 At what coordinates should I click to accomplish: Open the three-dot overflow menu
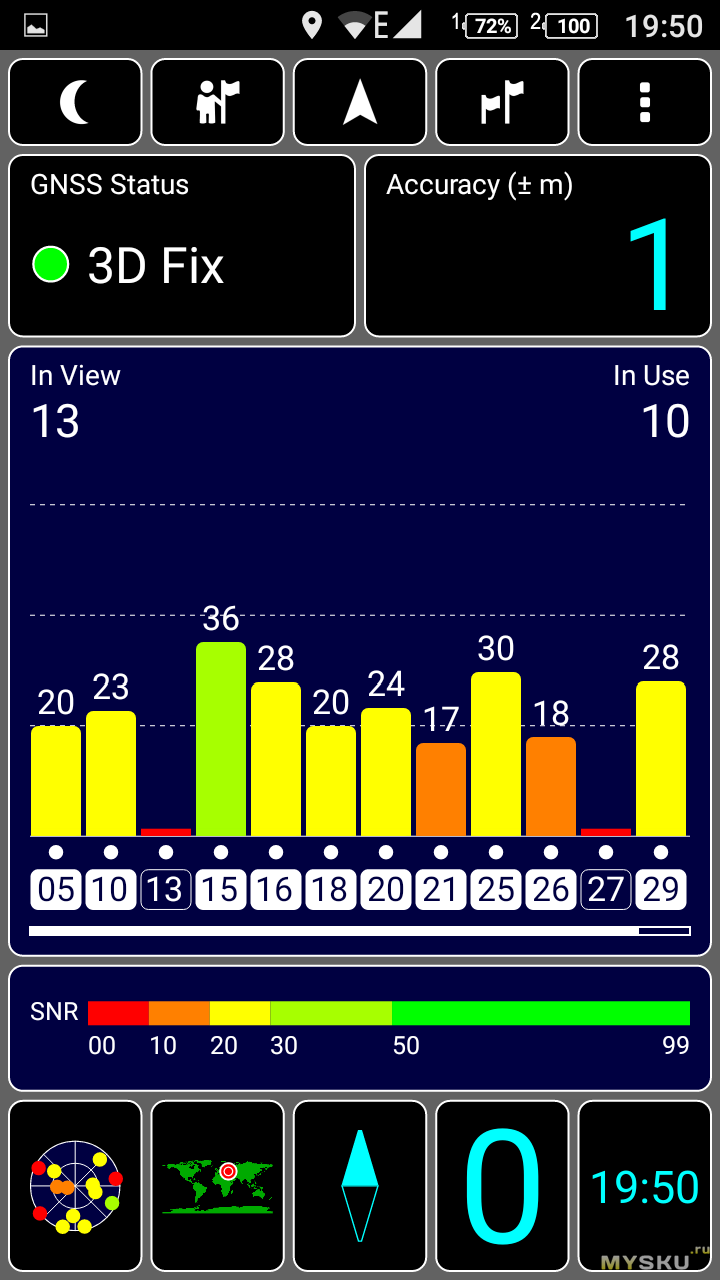(645, 102)
